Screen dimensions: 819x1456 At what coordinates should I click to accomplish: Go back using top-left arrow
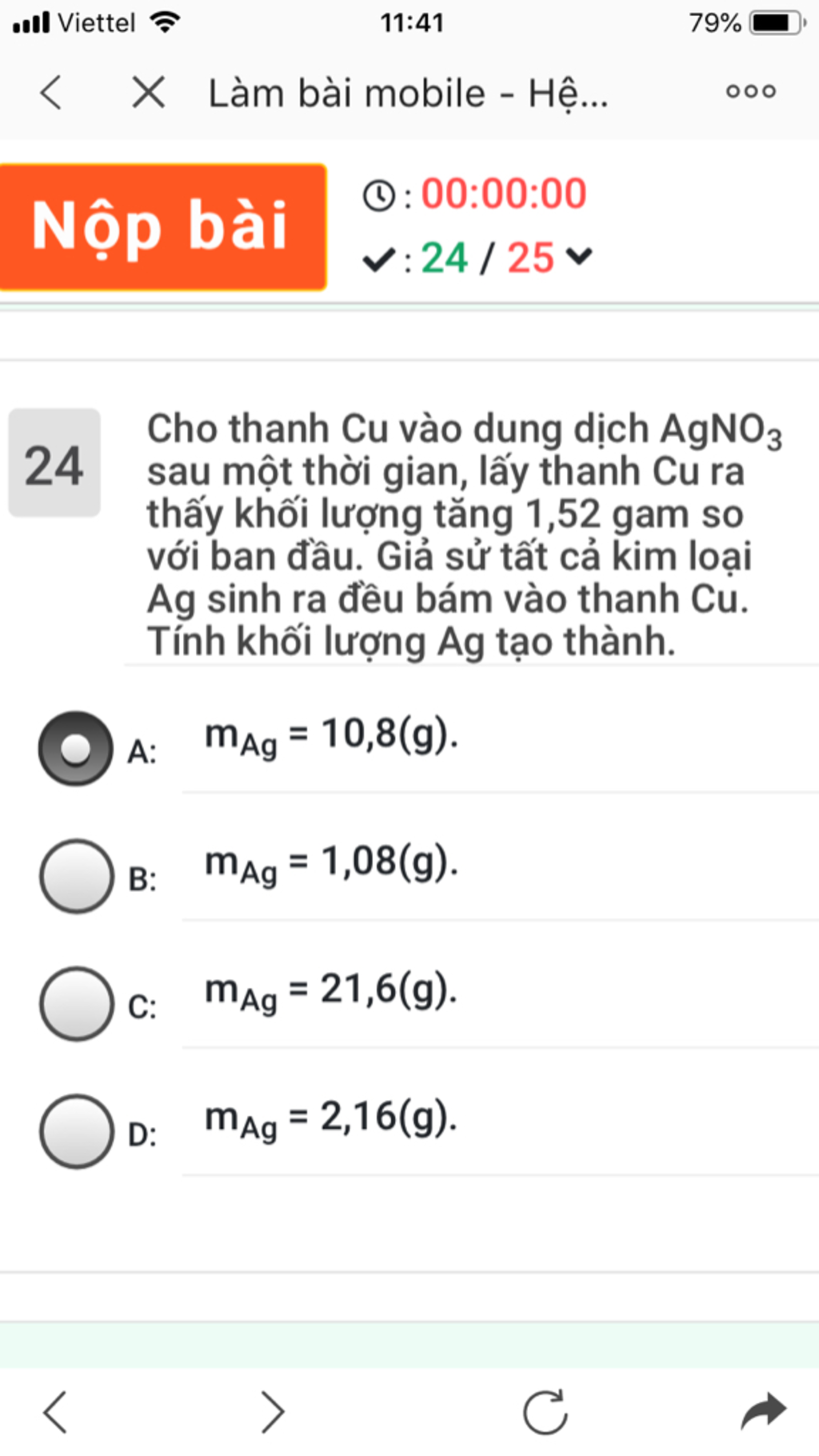[x=51, y=93]
